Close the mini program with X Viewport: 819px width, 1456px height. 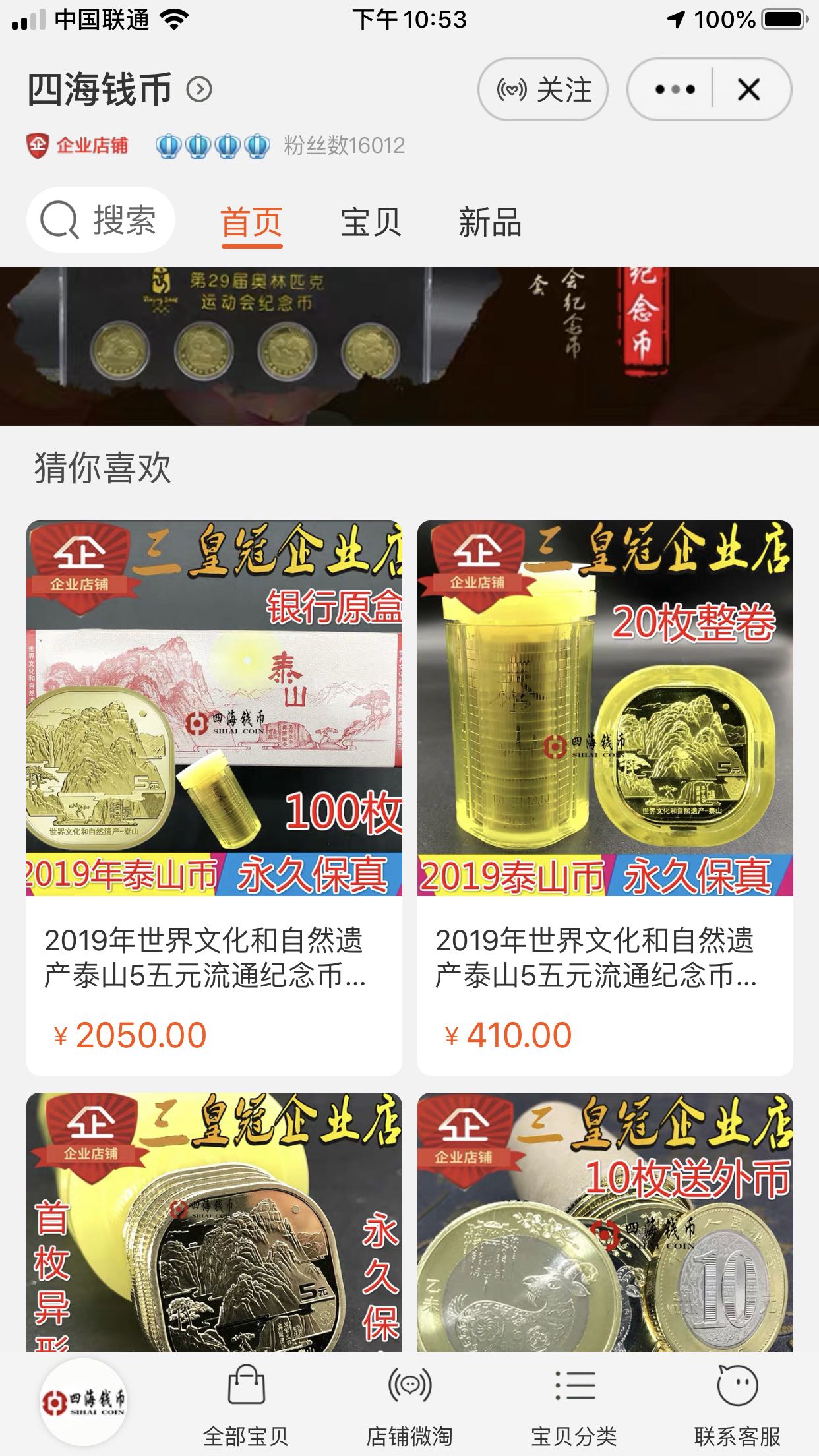[x=749, y=90]
